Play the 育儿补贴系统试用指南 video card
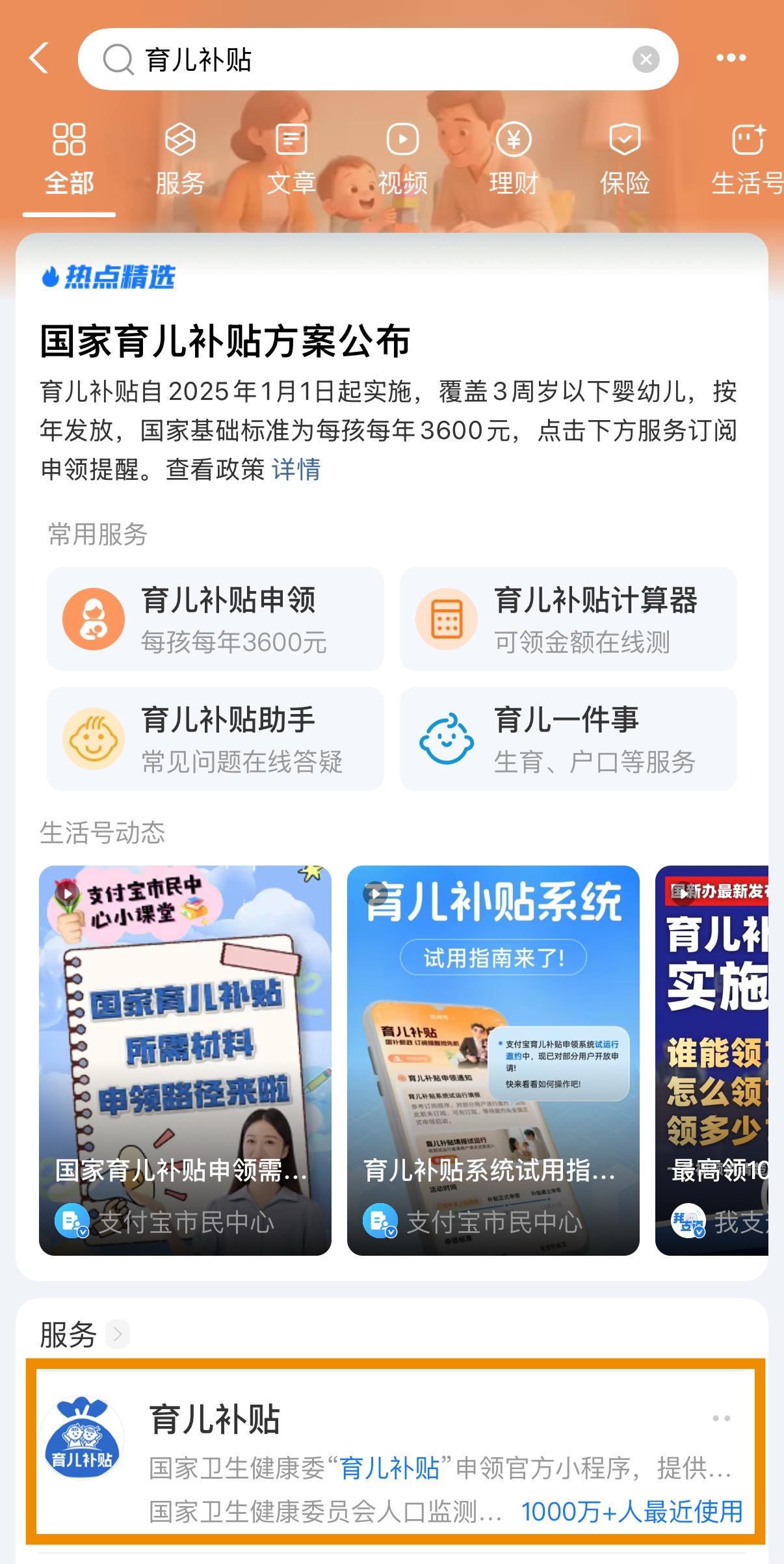 click(493, 1060)
